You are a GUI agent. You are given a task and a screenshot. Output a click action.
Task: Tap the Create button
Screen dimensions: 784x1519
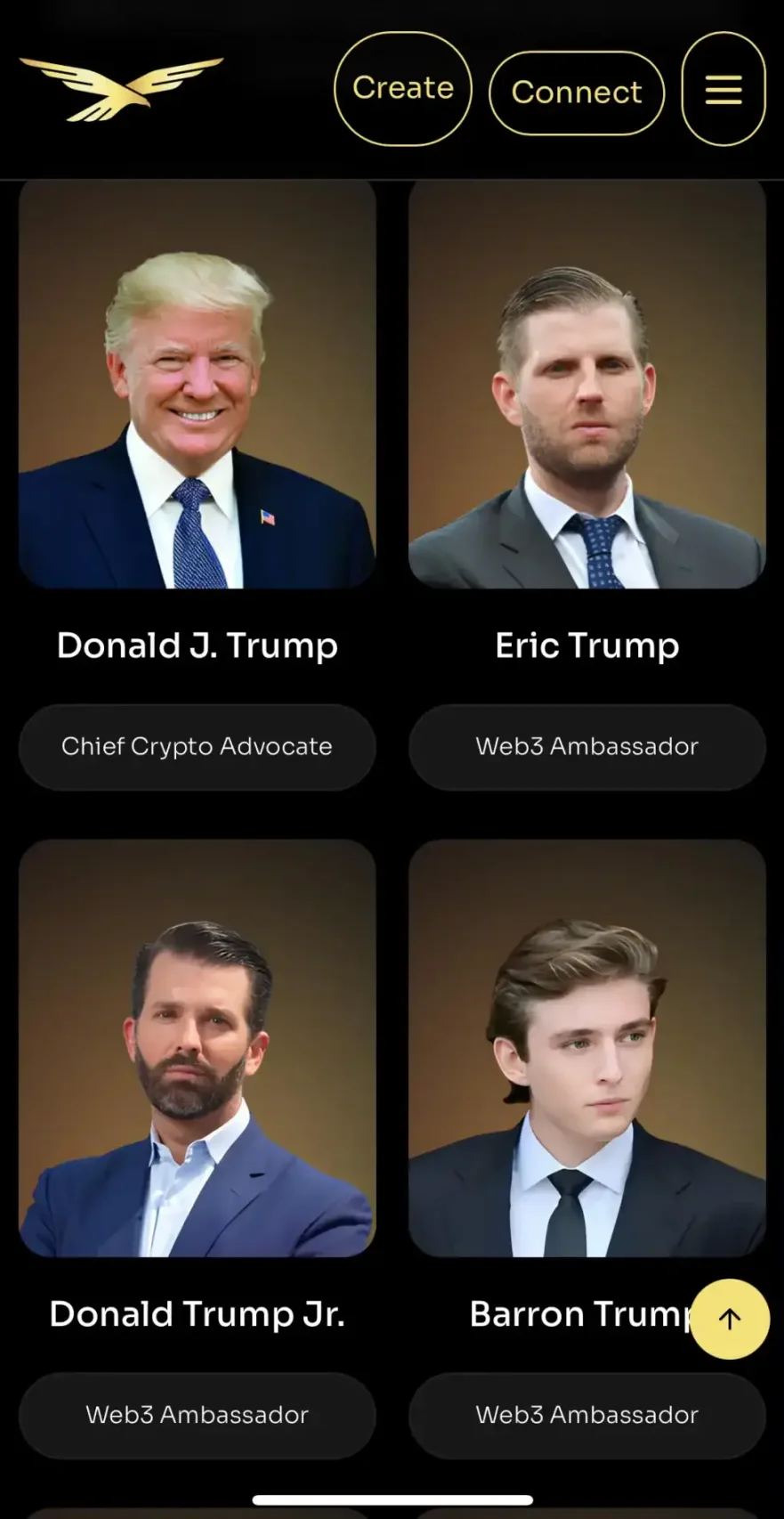click(402, 88)
